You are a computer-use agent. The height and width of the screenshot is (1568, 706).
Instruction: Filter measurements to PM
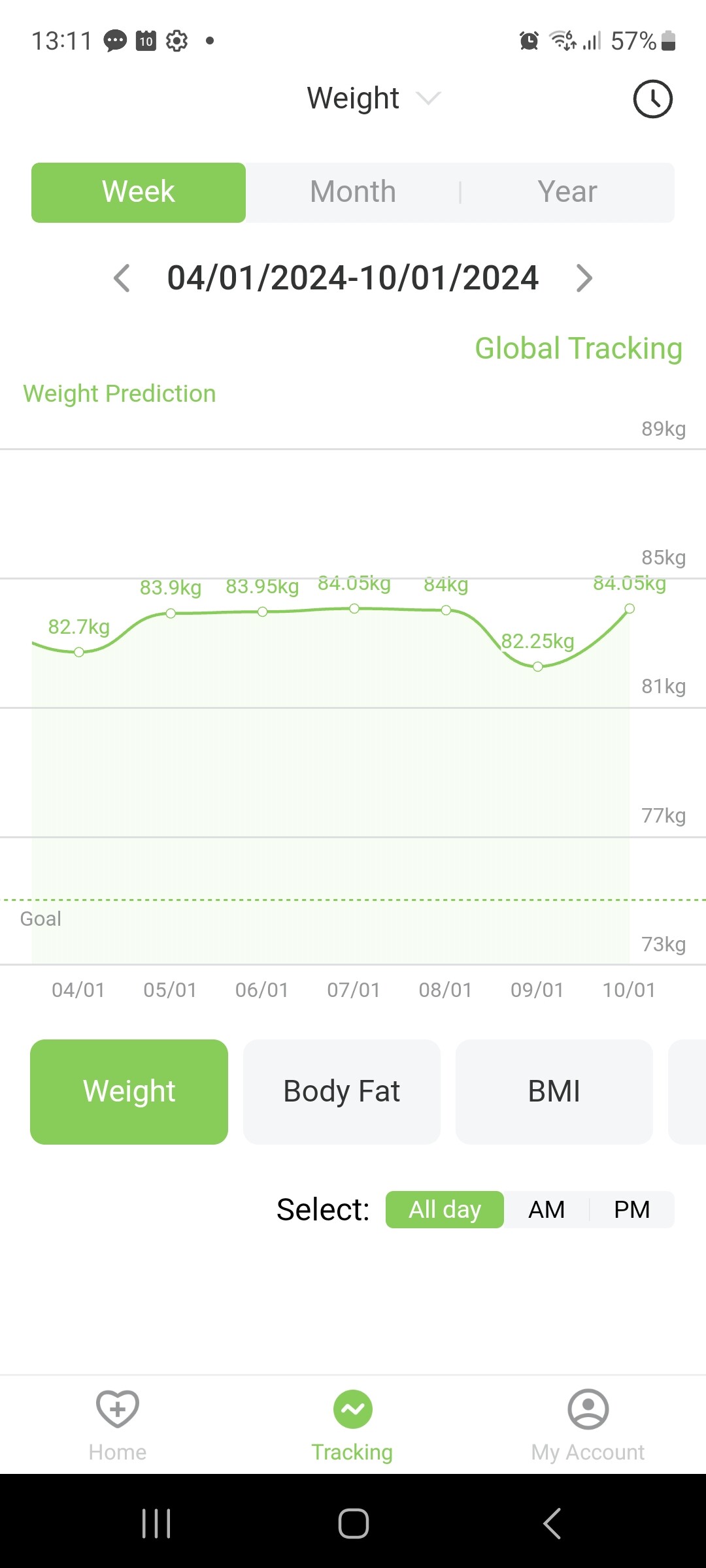631,1209
